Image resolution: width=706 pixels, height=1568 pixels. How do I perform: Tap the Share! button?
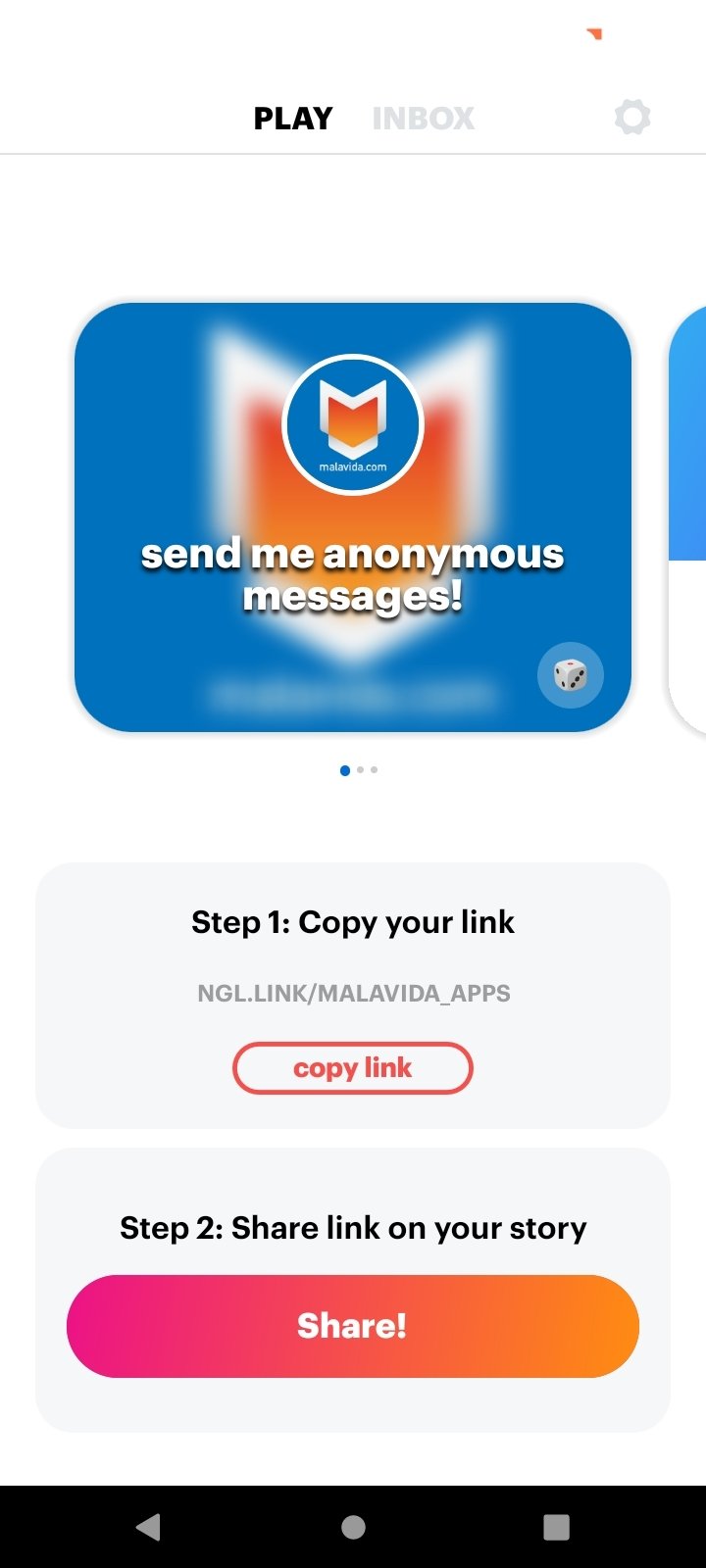[x=353, y=1326]
